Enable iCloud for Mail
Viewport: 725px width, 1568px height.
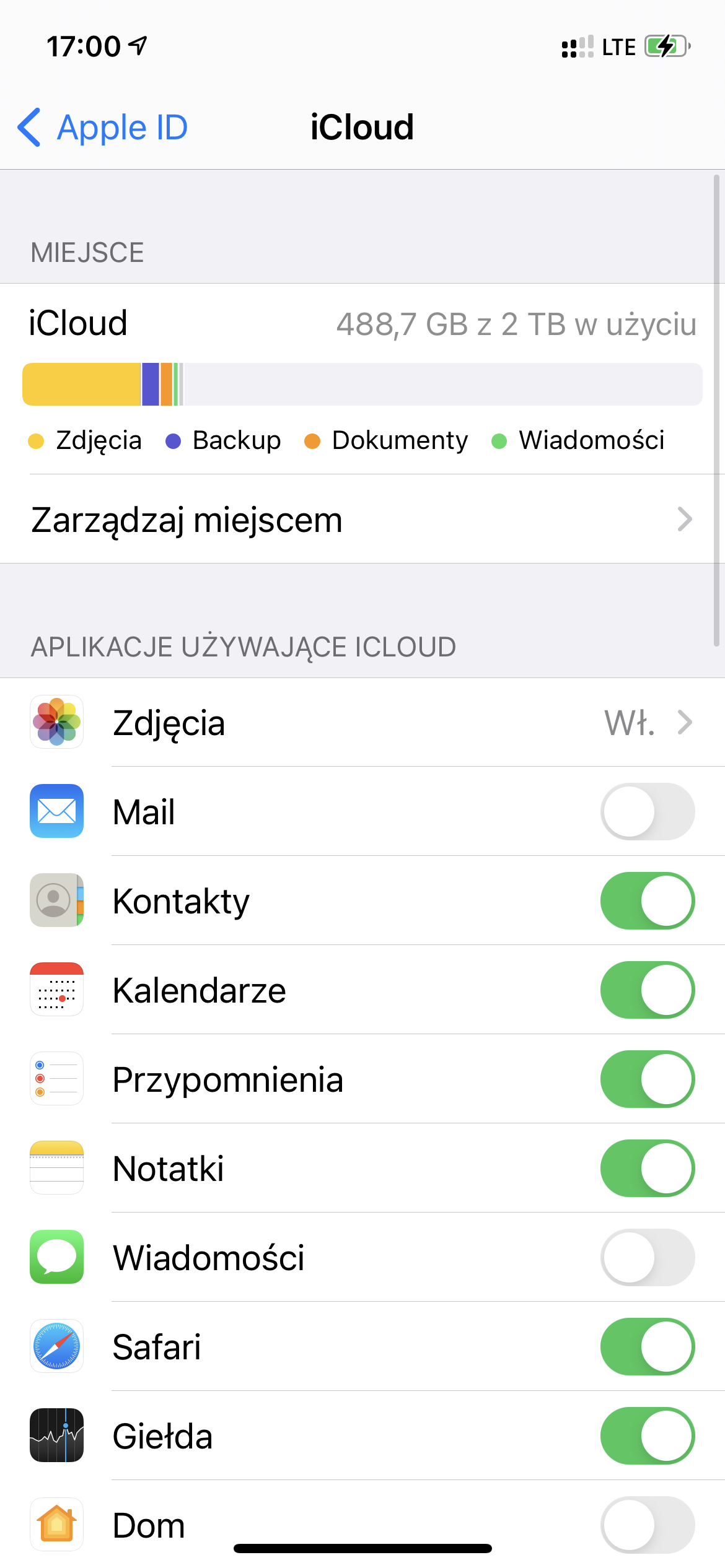[647, 811]
